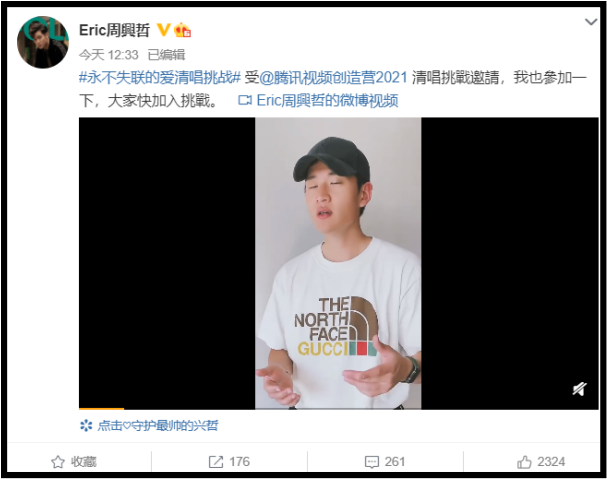Open the 261 comments
The height and width of the screenshot is (479, 607).
[x=385, y=461]
